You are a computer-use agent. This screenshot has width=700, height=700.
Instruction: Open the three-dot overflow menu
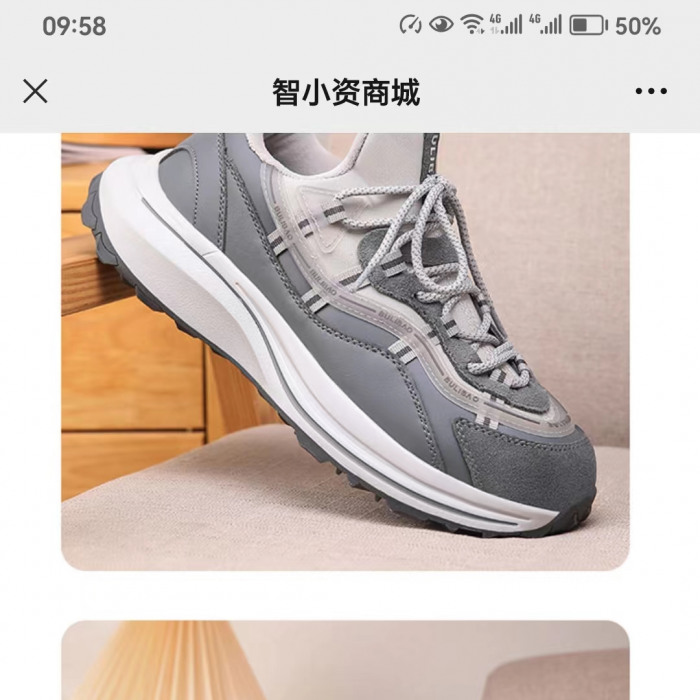coord(650,92)
